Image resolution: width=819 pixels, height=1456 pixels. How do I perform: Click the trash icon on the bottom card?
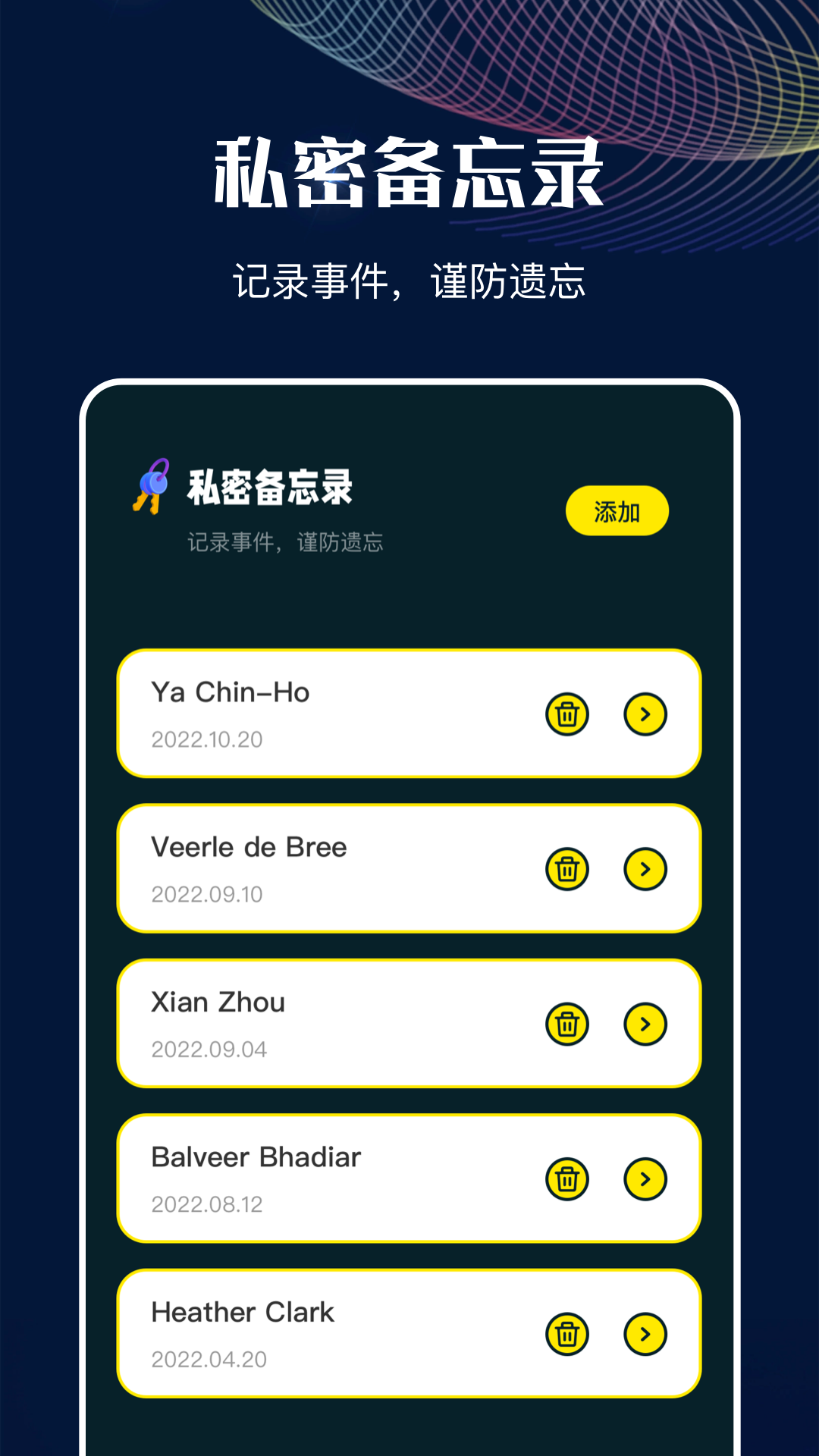(568, 1335)
